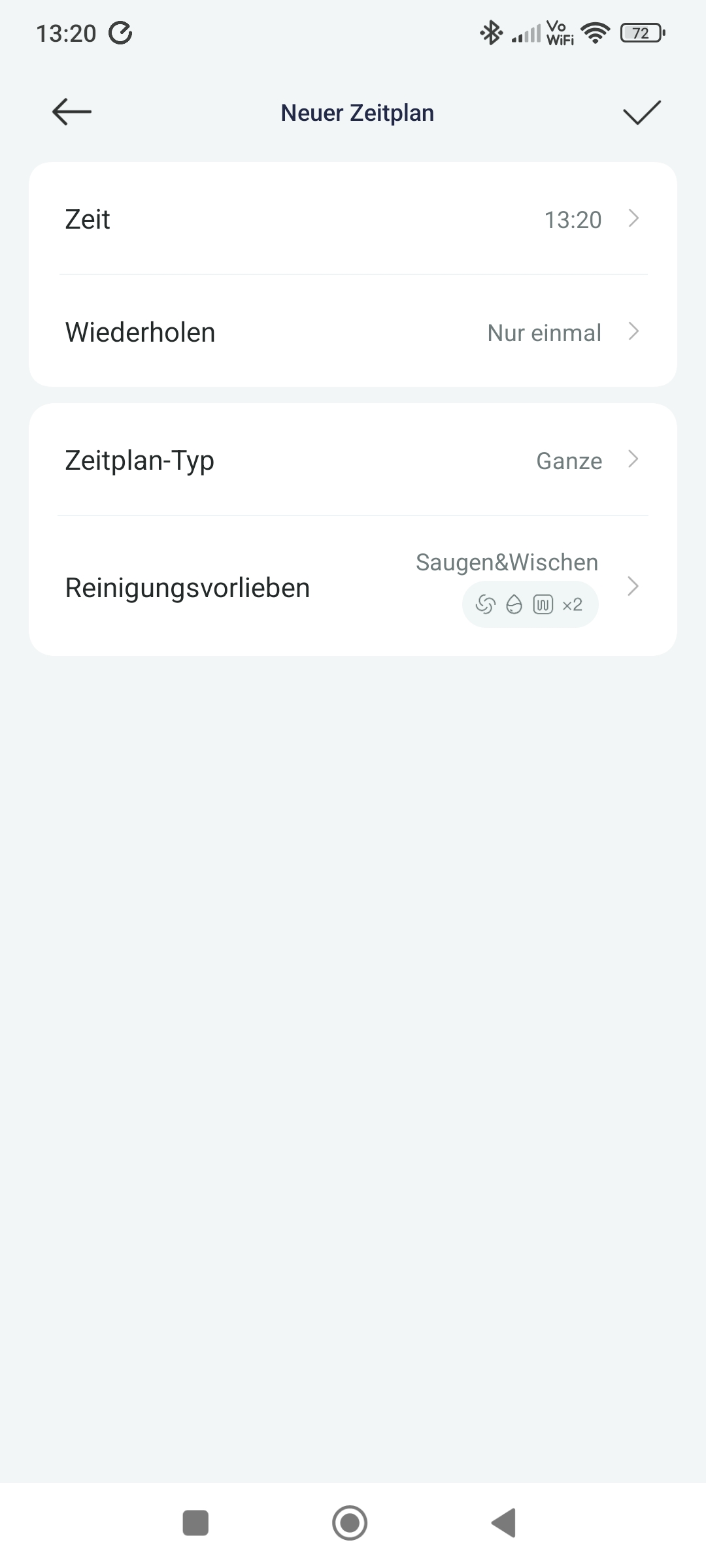The width and height of the screenshot is (706, 1568).
Task: Open Zeitplan-Typ selection
Action: coord(353,461)
